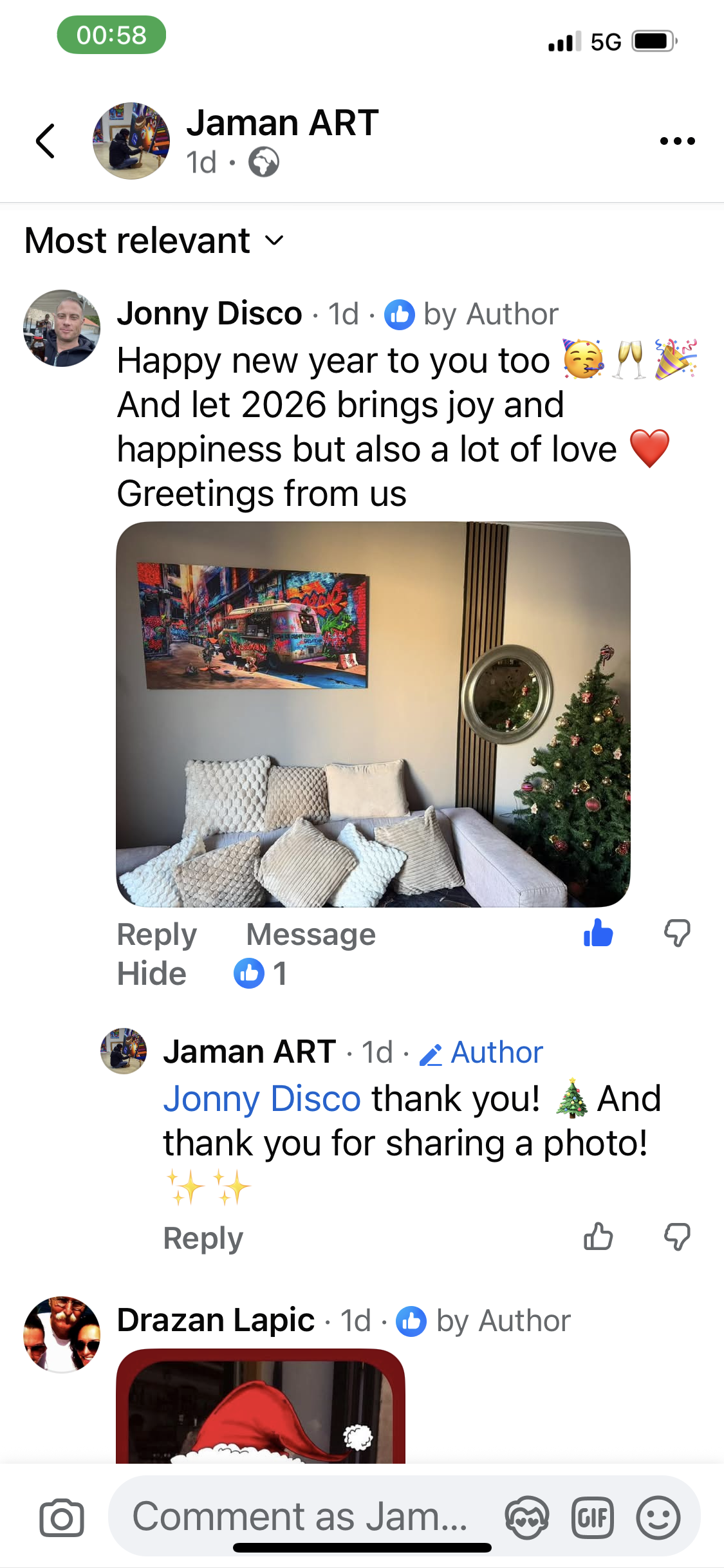Dislike Jaman ART's thank you reply

click(677, 1237)
